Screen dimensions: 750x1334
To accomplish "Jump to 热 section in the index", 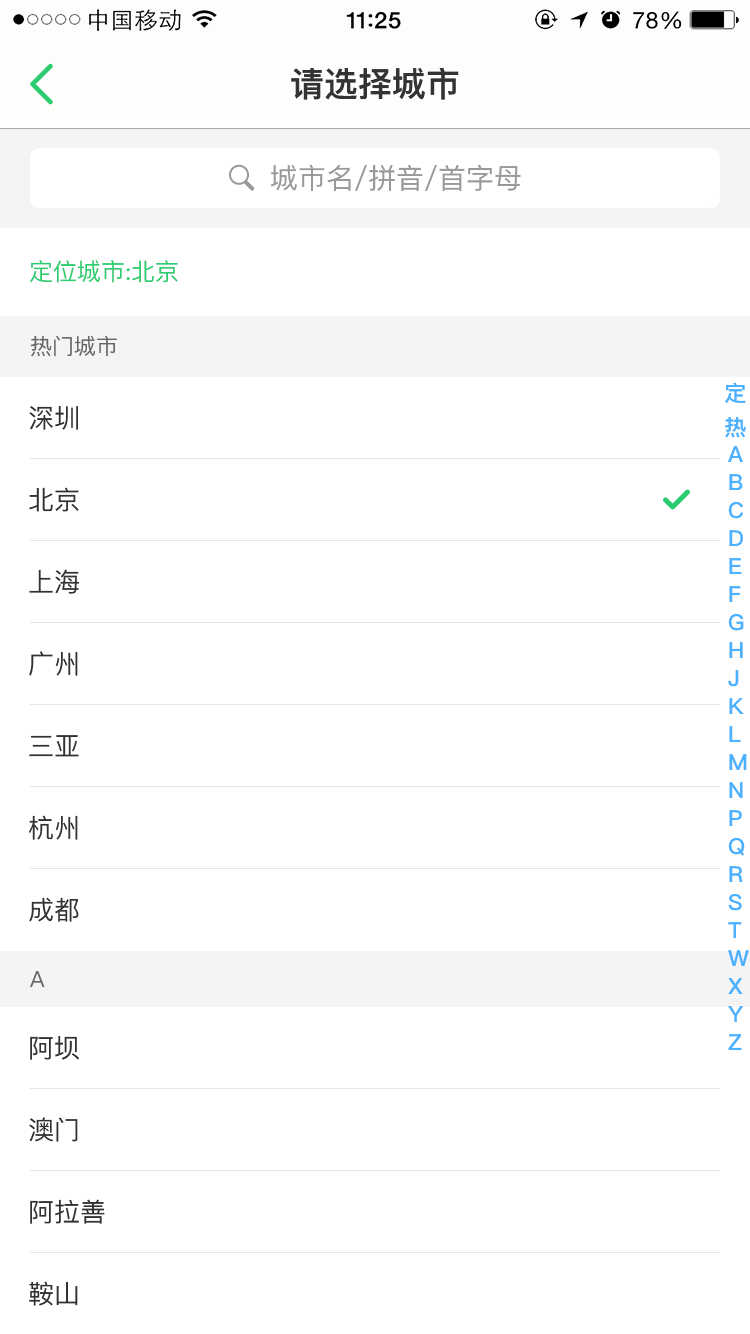I will (735, 427).
